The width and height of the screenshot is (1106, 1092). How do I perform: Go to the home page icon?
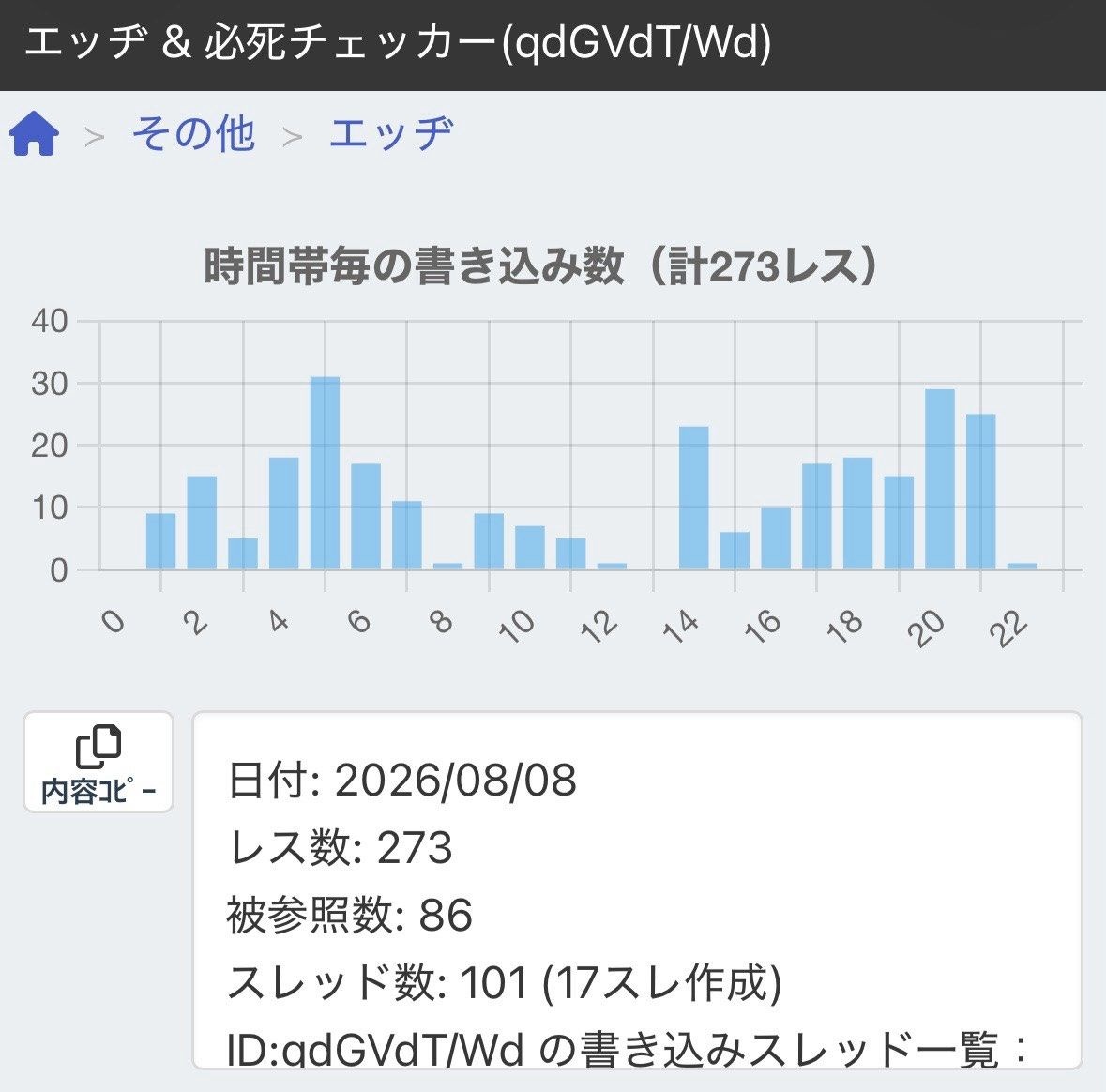point(34,133)
